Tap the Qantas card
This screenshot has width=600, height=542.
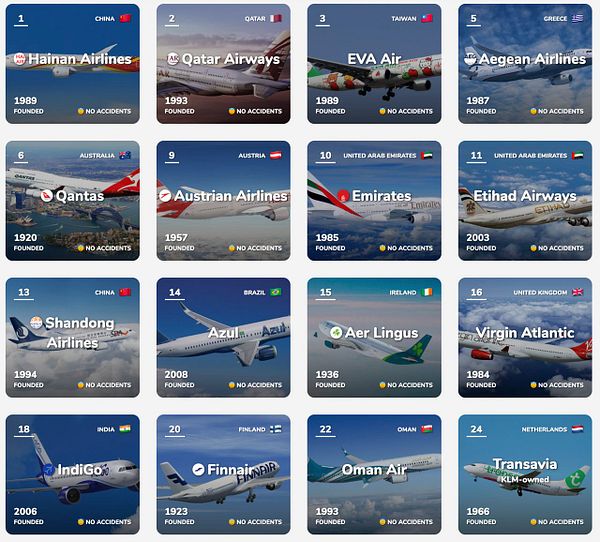(73, 200)
